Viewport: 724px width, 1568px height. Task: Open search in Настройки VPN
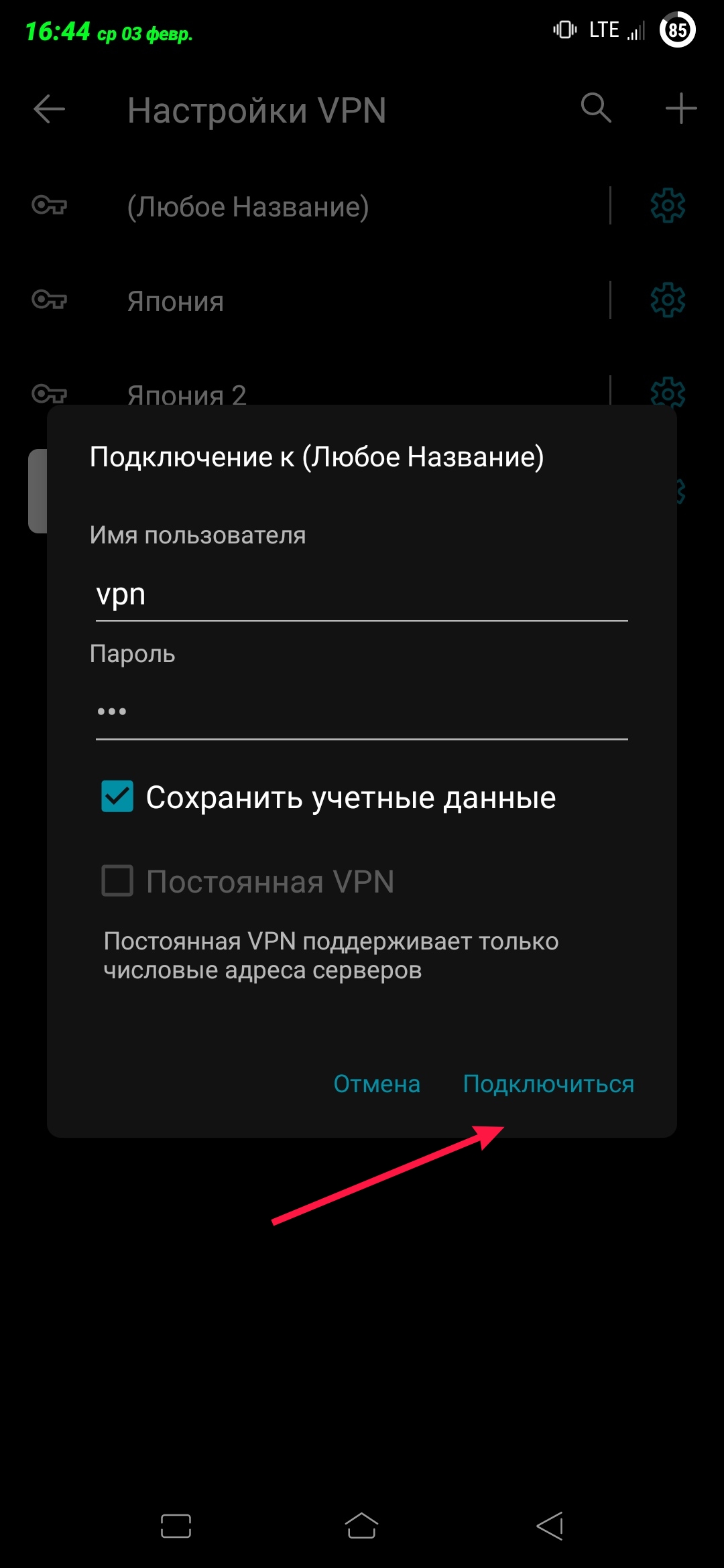click(596, 108)
